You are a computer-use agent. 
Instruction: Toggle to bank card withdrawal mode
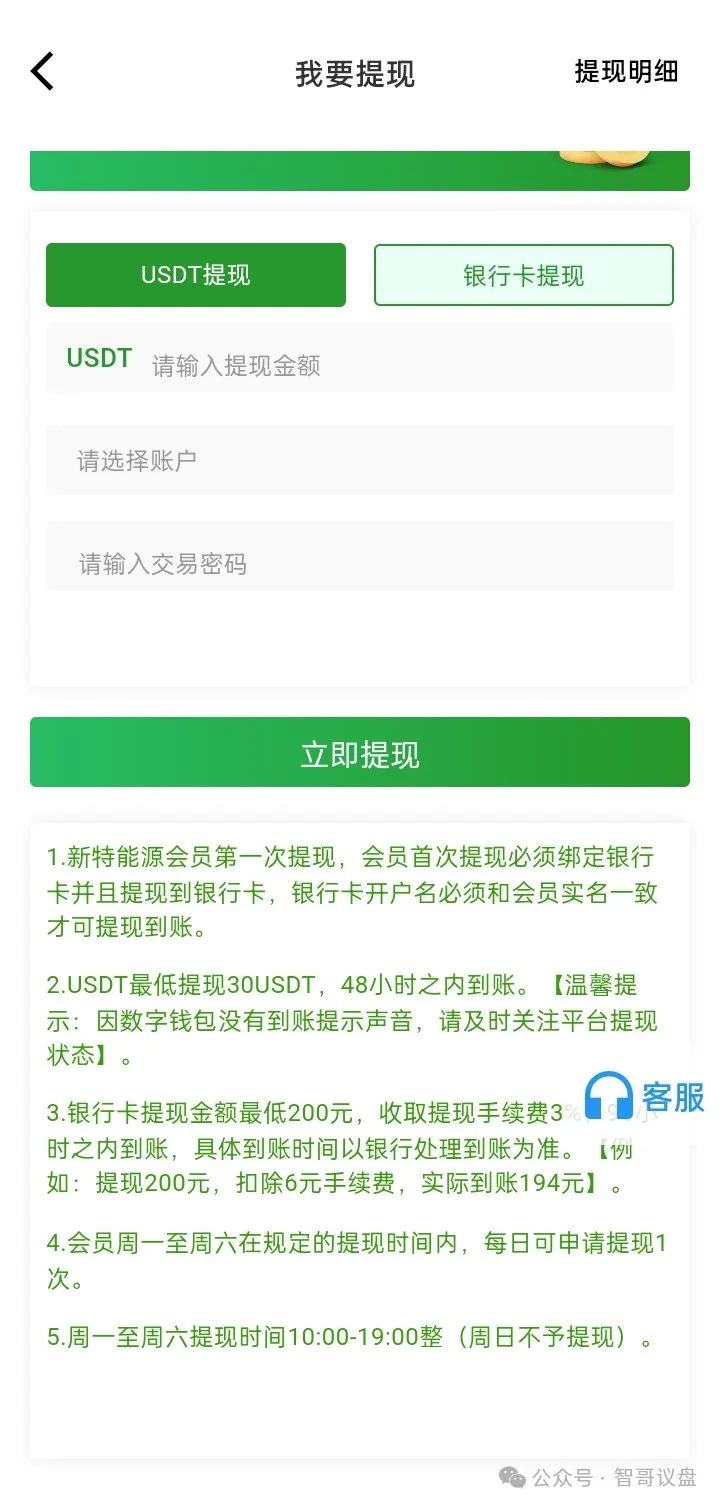click(524, 274)
